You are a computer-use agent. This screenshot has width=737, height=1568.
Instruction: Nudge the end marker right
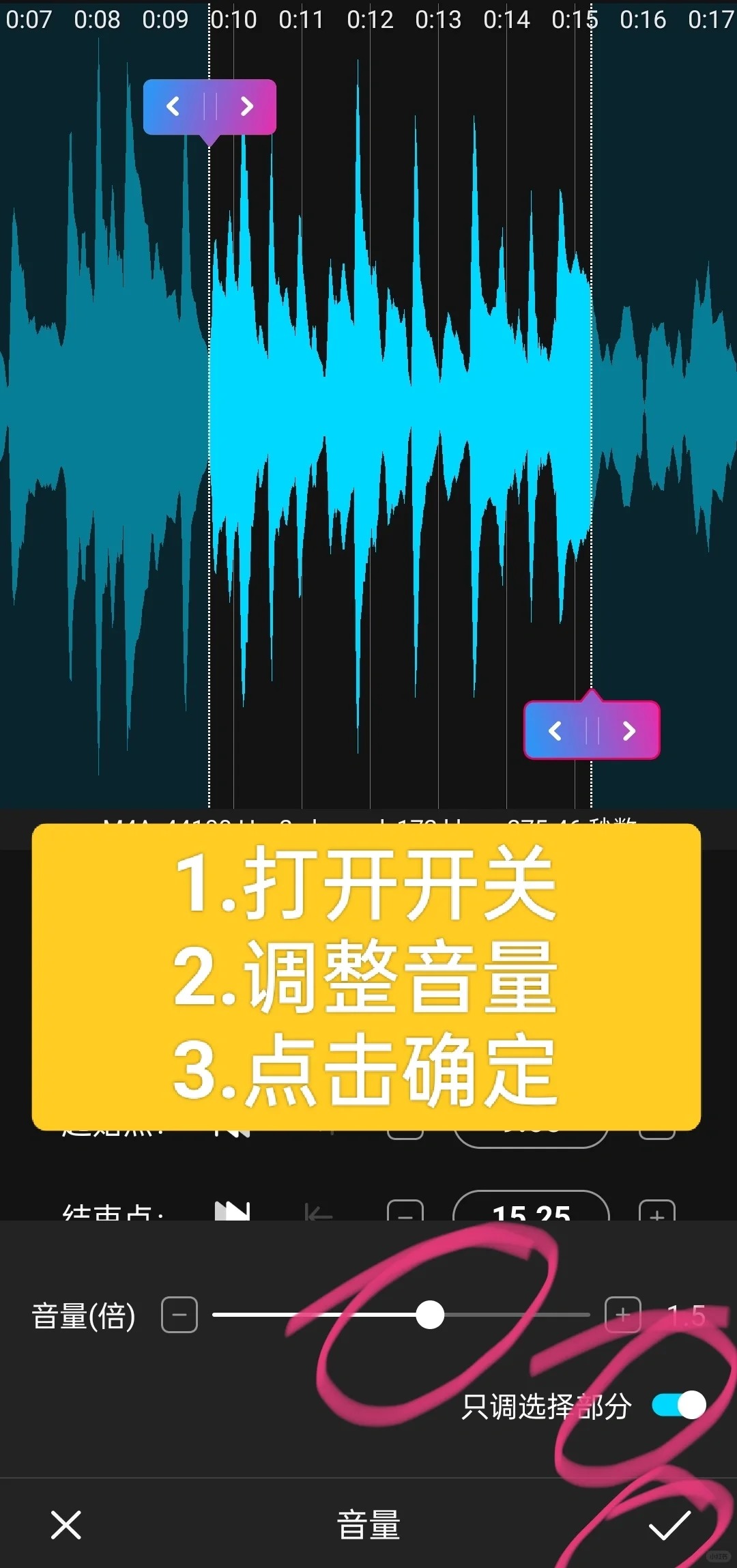tap(628, 731)
